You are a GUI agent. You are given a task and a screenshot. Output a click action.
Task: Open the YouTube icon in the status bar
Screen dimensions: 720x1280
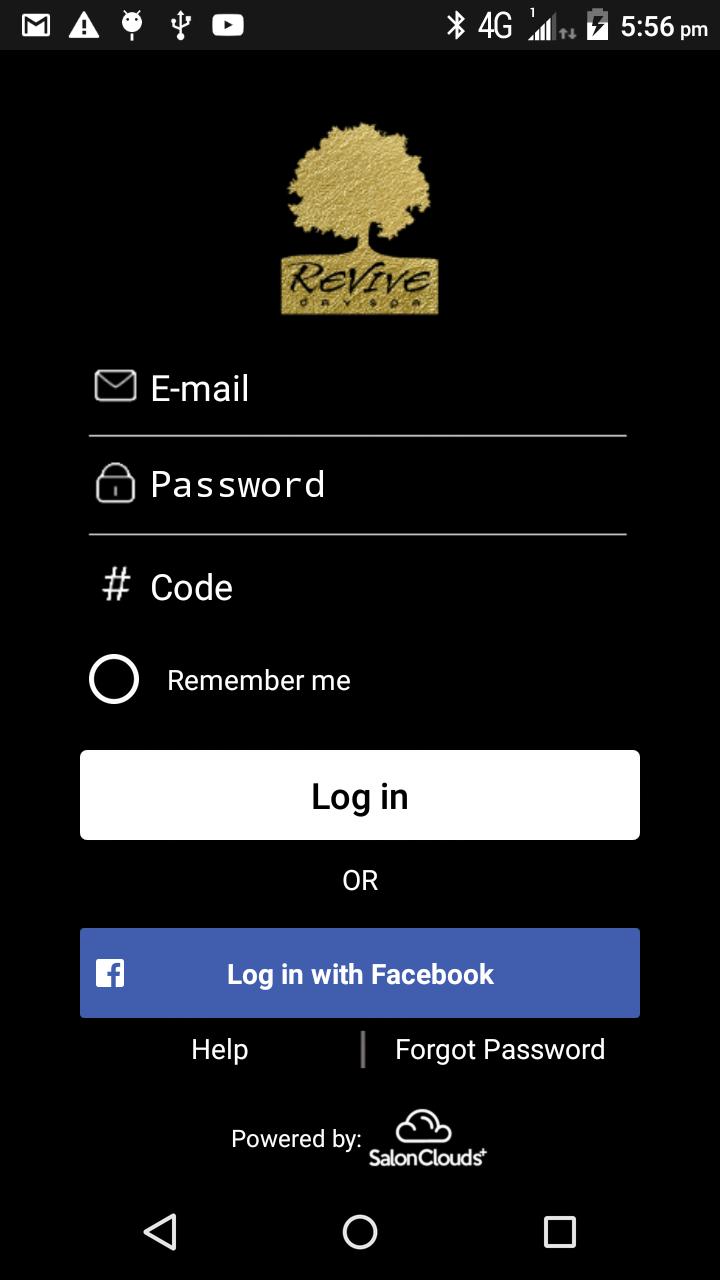(227, 25)
